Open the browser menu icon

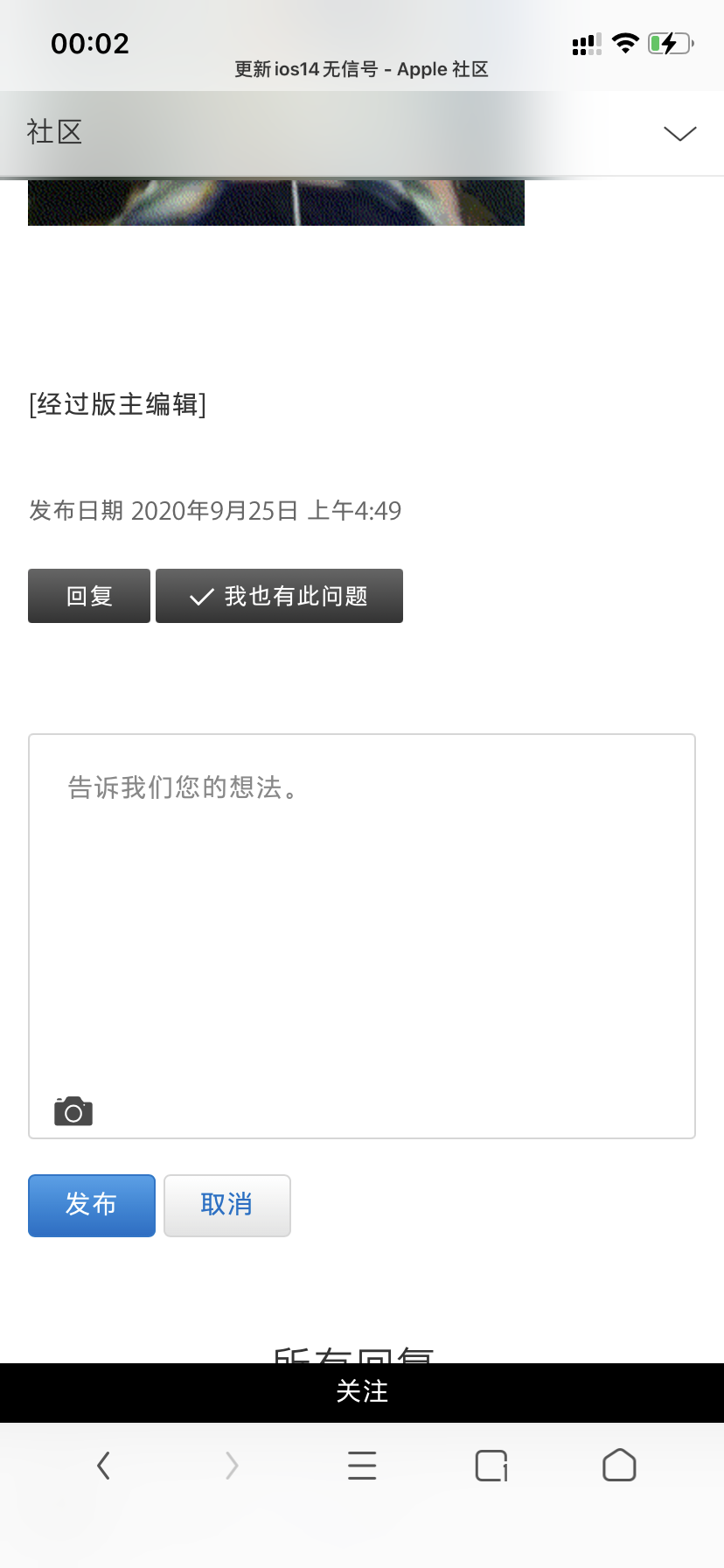362,1465
